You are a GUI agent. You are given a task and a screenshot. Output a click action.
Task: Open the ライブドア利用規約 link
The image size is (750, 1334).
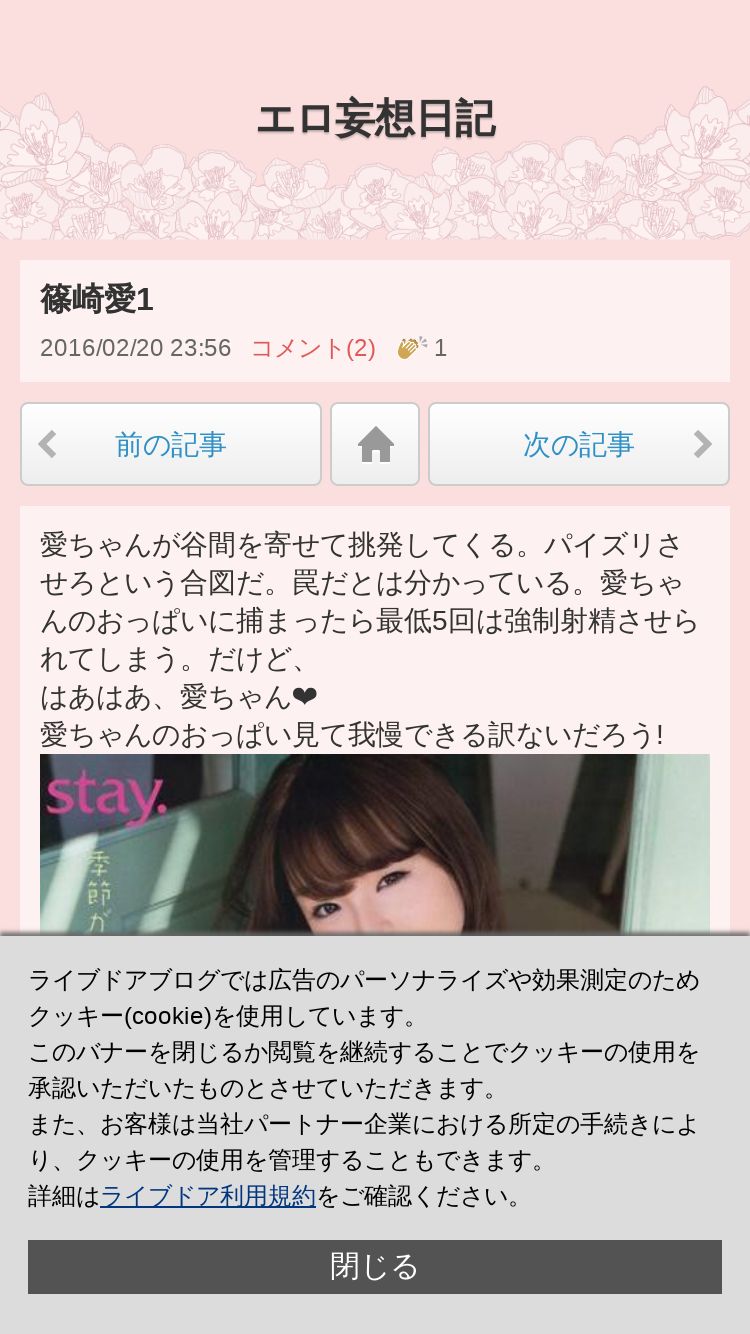coord(208,1196)
